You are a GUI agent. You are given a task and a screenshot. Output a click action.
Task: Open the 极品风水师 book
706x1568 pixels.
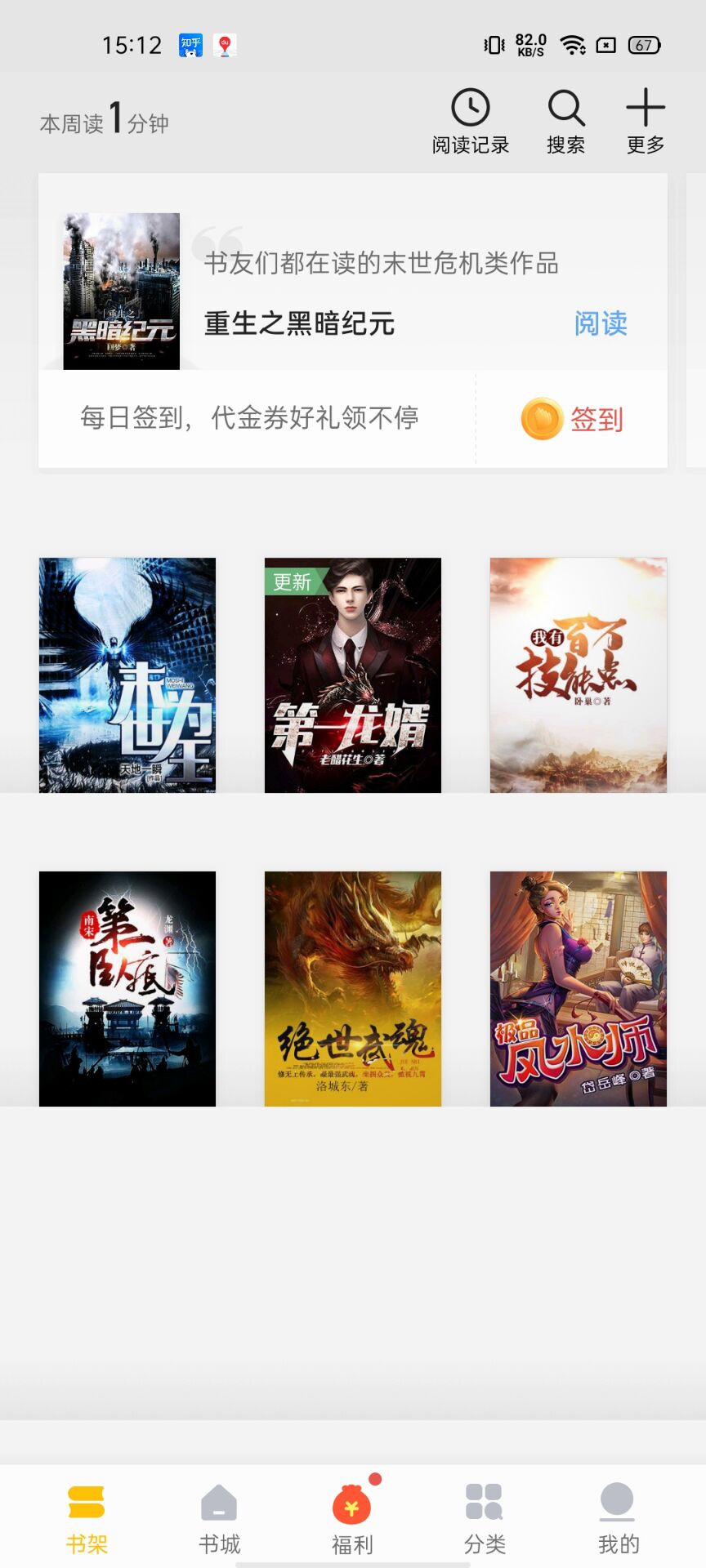(x=579, y=989)
